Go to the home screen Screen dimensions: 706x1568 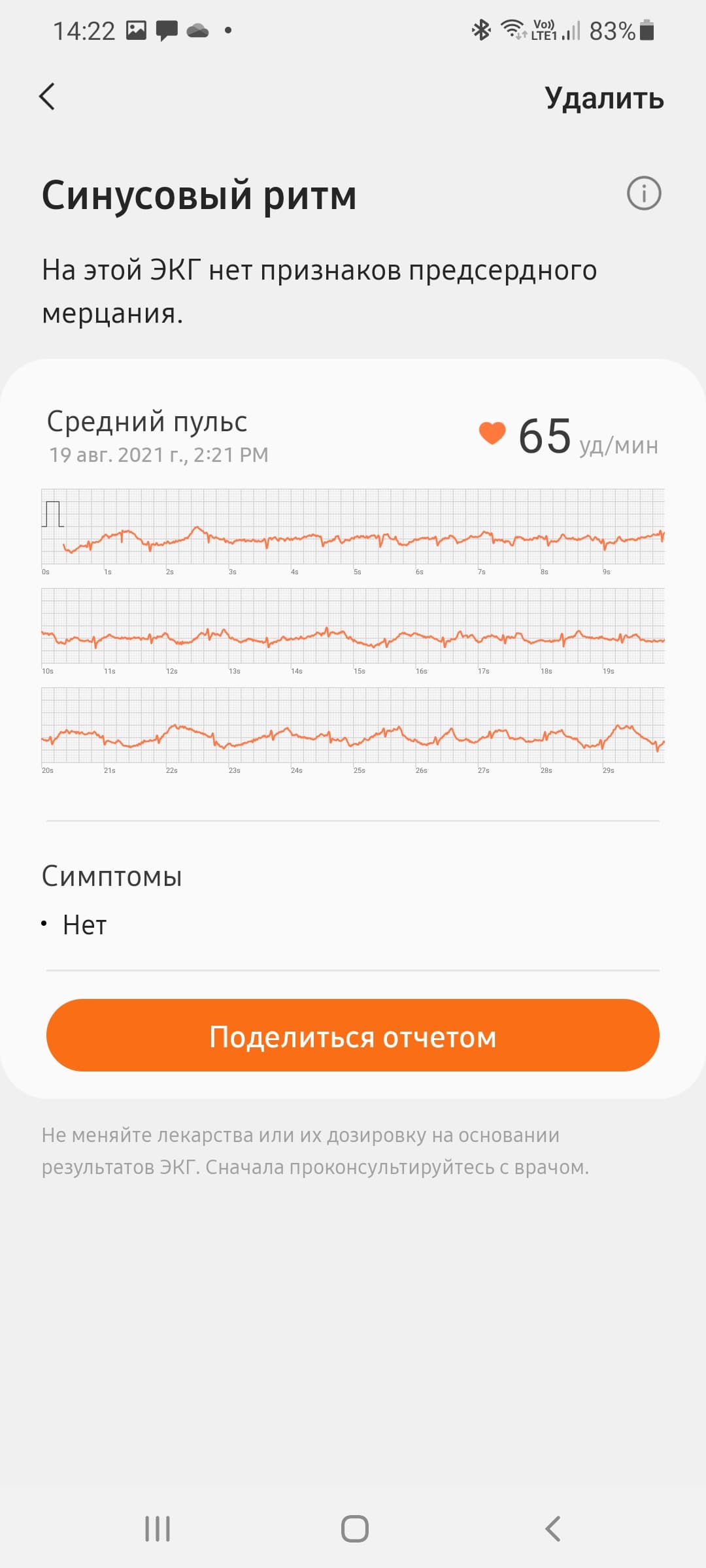coord(355,1529)
